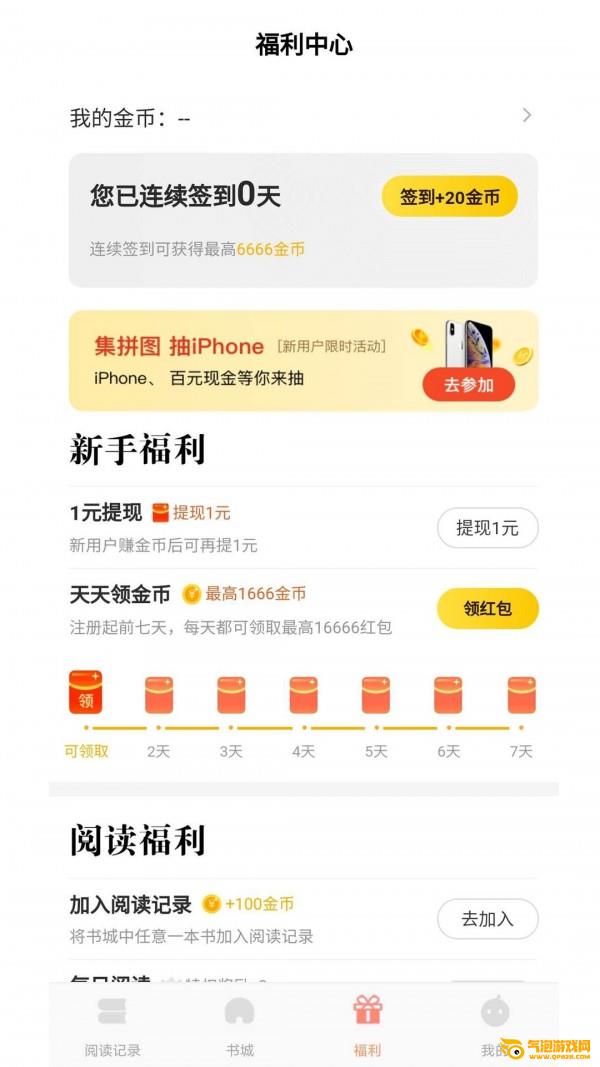Switch to the 阅读记录 tab
The width and height of the screenshot is (600, 1067).
pyautogui.click(x=112, y=1026)
